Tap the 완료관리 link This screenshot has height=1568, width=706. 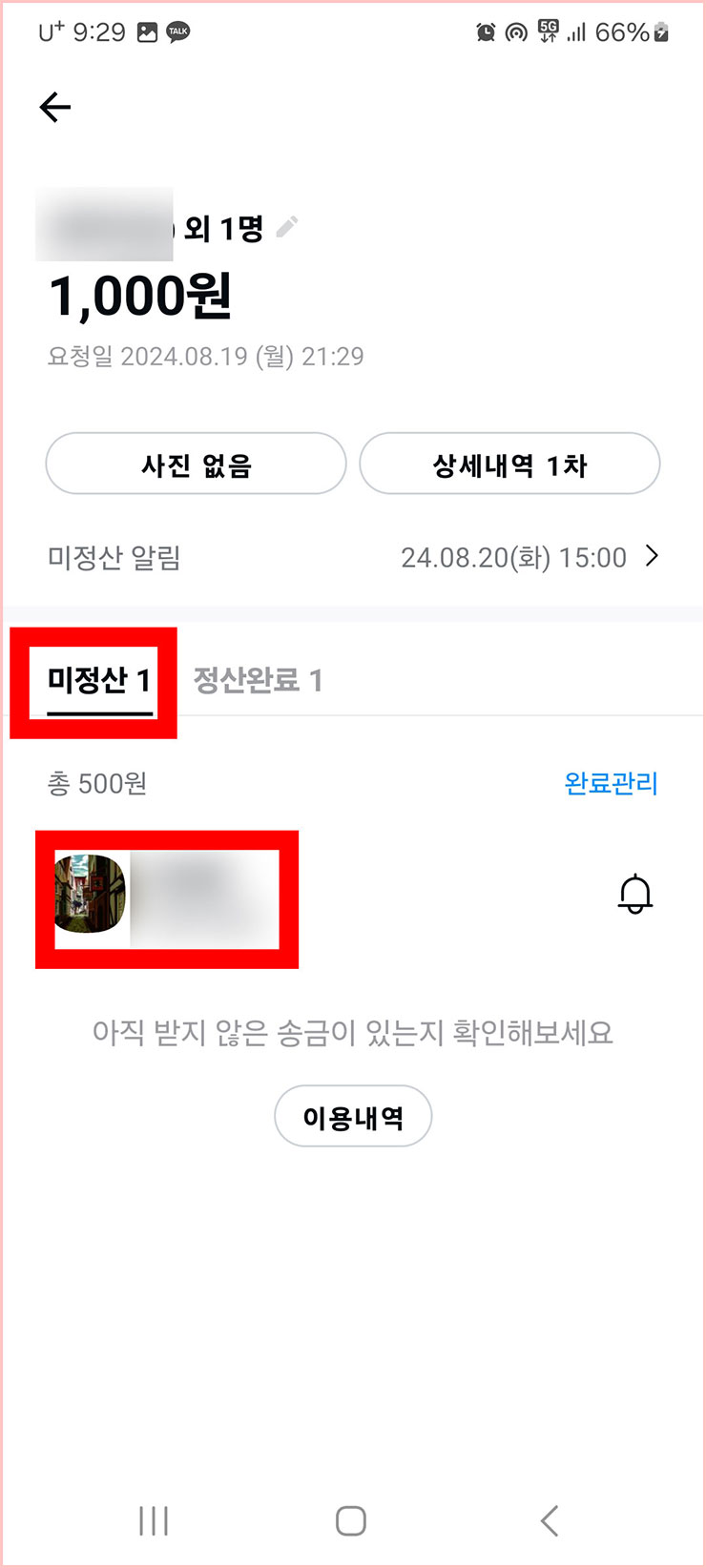[x=612, y=784]
